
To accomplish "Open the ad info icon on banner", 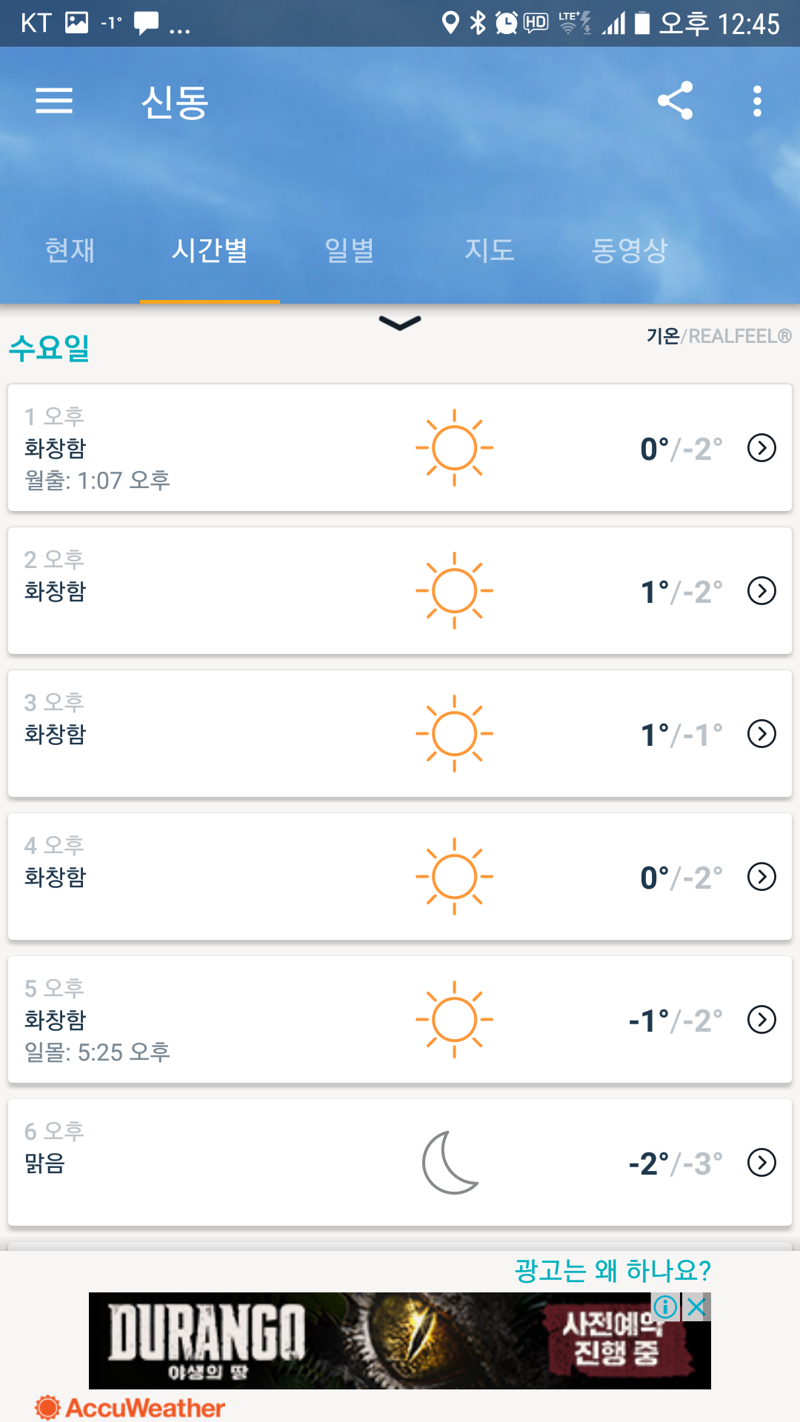I will click(x=666, y=1306).
